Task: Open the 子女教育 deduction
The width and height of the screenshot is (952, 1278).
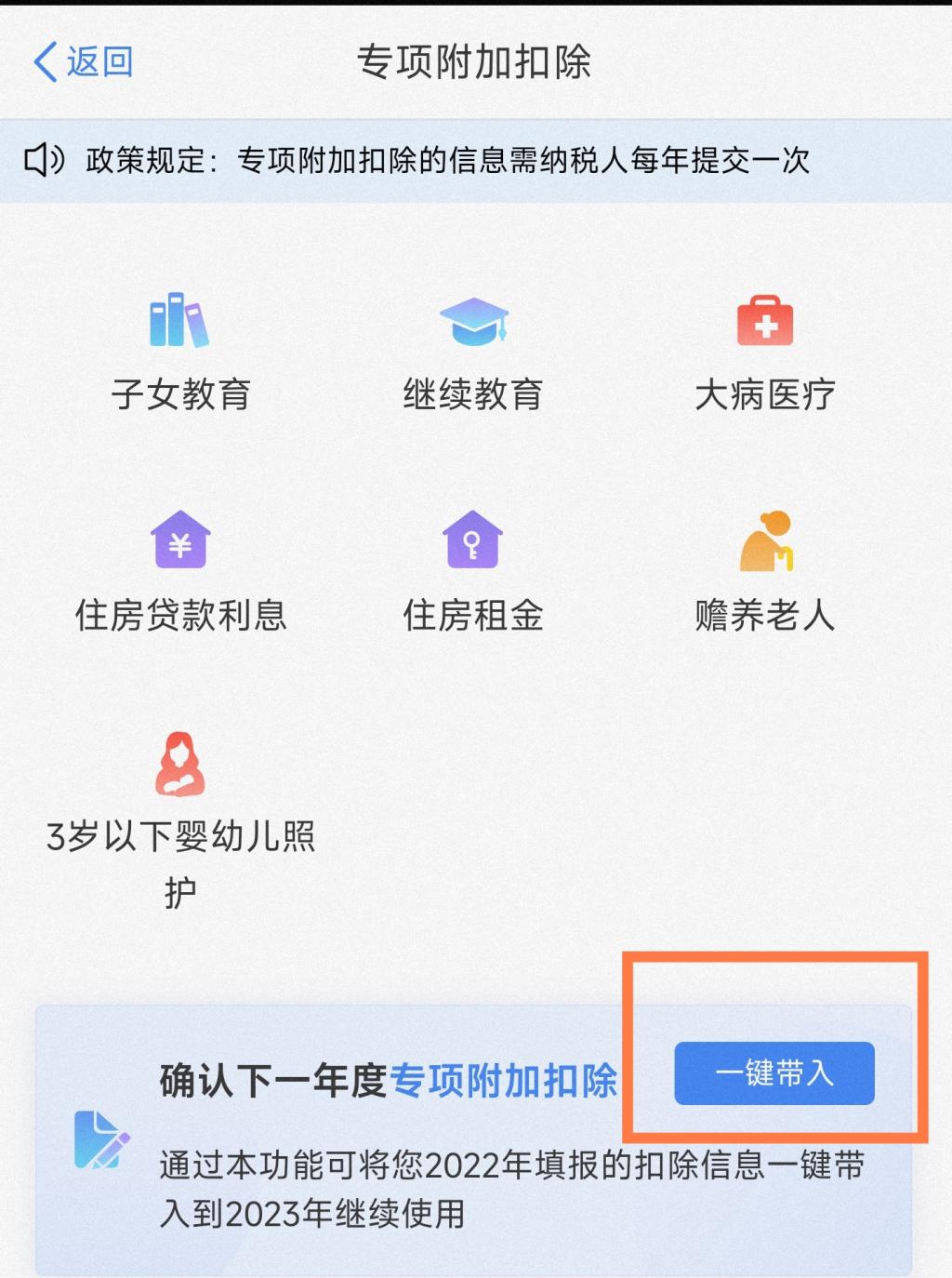Action: [180, 353]
